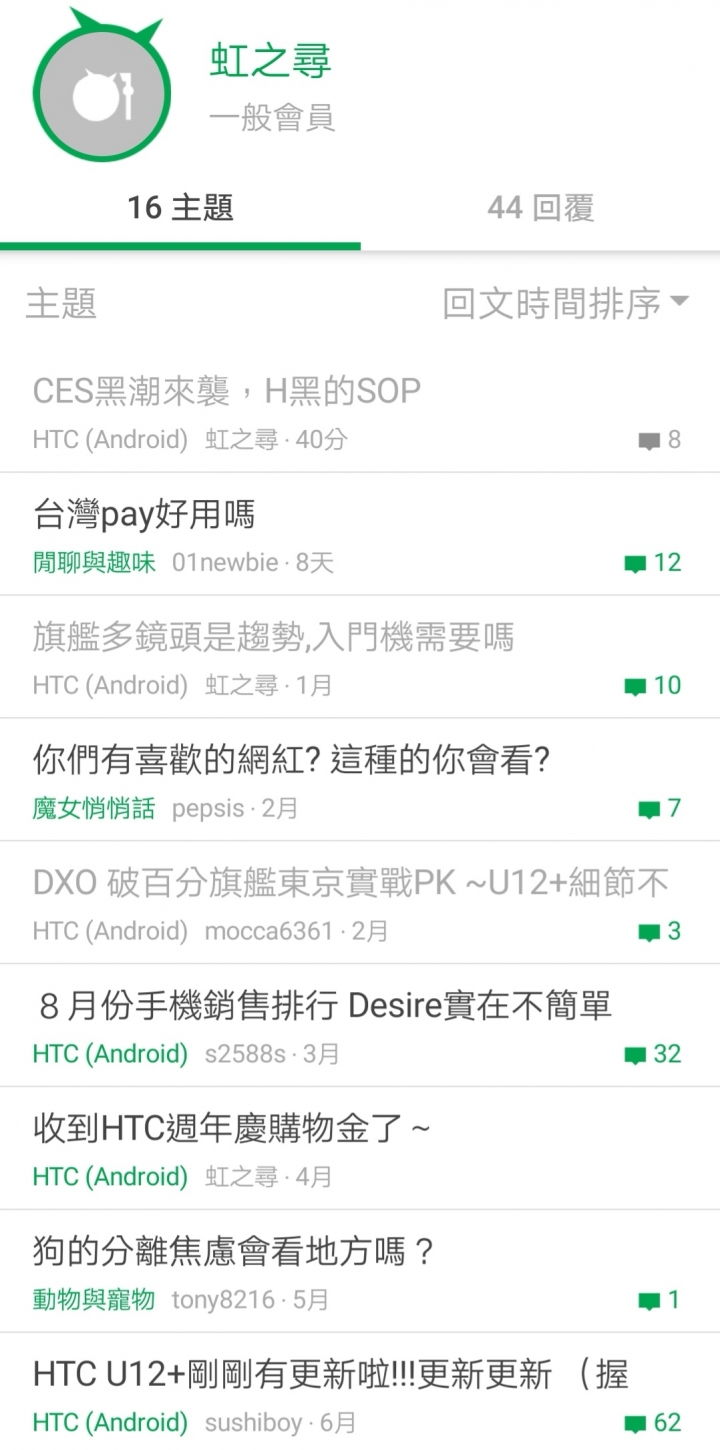Select the 16 主題 tab
Screen dimensions: 720x1450
click(x=180, y=208)
